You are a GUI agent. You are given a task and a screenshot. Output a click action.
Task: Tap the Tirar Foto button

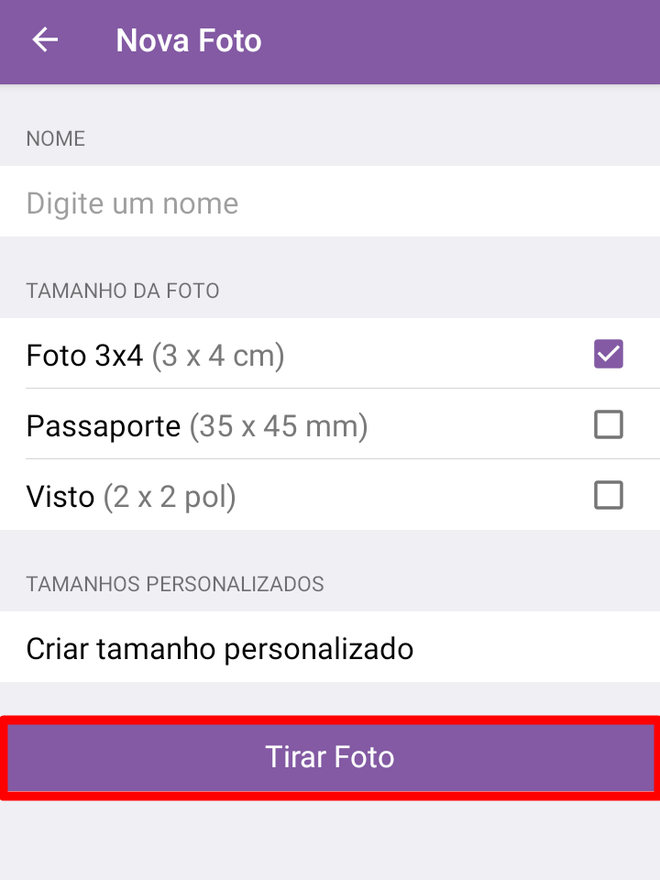click(x=330, y=757)
